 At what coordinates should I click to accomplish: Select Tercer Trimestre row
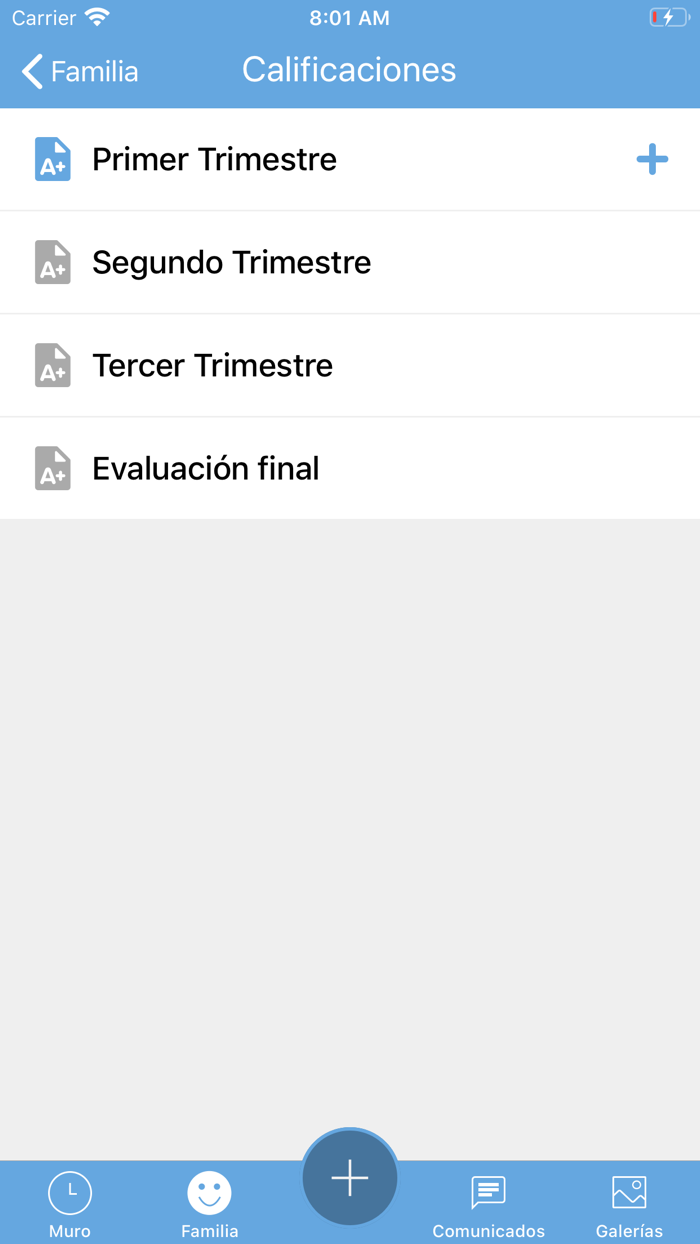[212, 365]
